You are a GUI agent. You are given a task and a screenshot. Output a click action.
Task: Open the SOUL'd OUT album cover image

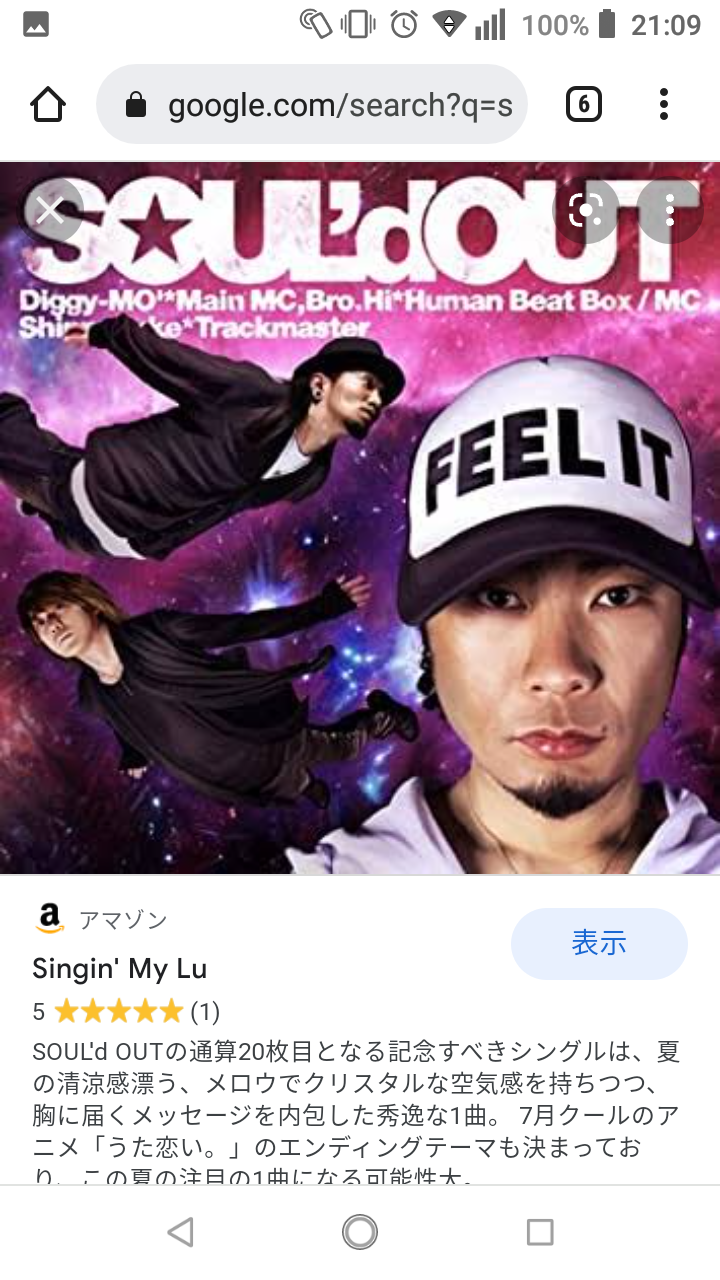(x=360, y=518)
